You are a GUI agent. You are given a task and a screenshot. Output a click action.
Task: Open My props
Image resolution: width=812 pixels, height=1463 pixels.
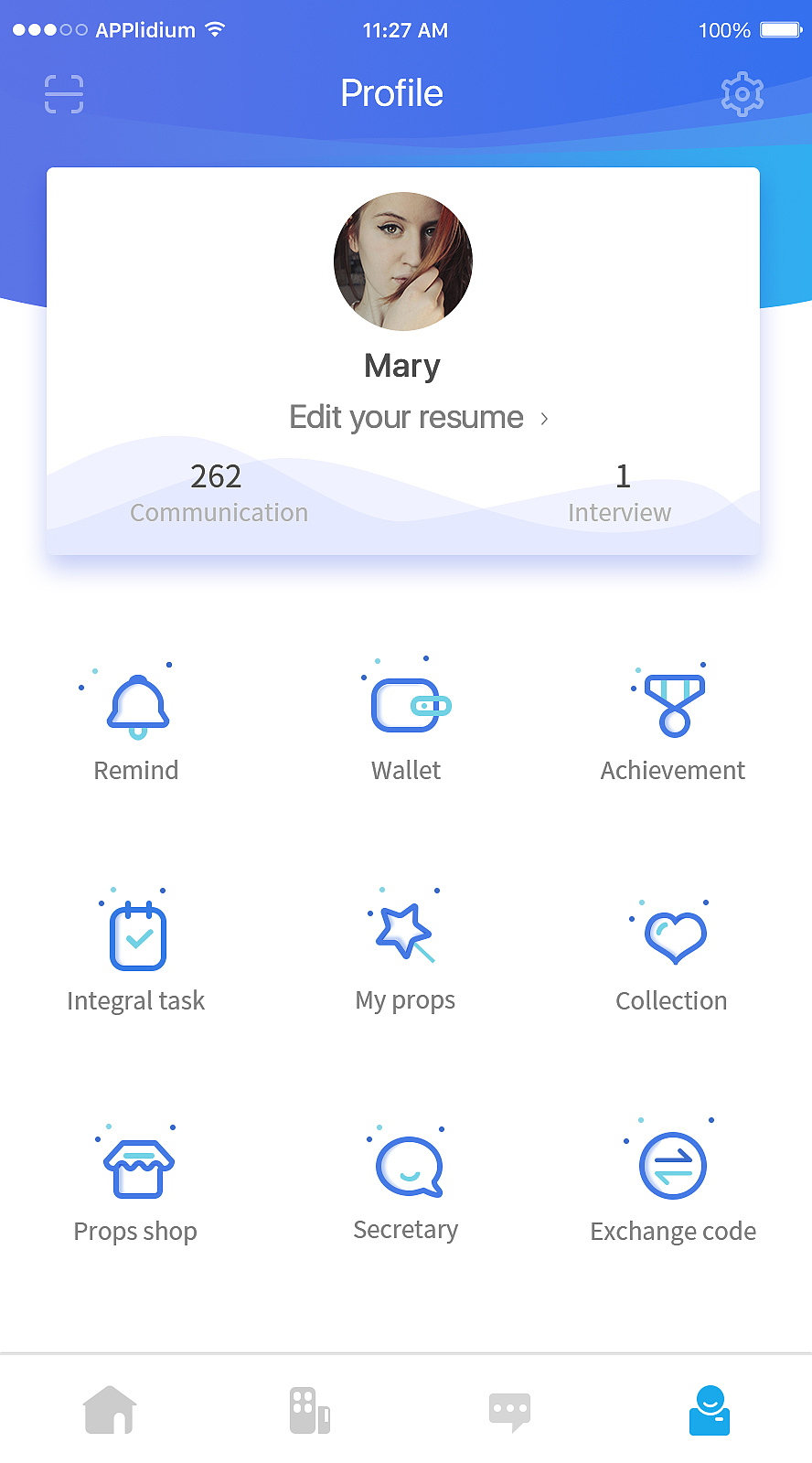pos(405,951)
